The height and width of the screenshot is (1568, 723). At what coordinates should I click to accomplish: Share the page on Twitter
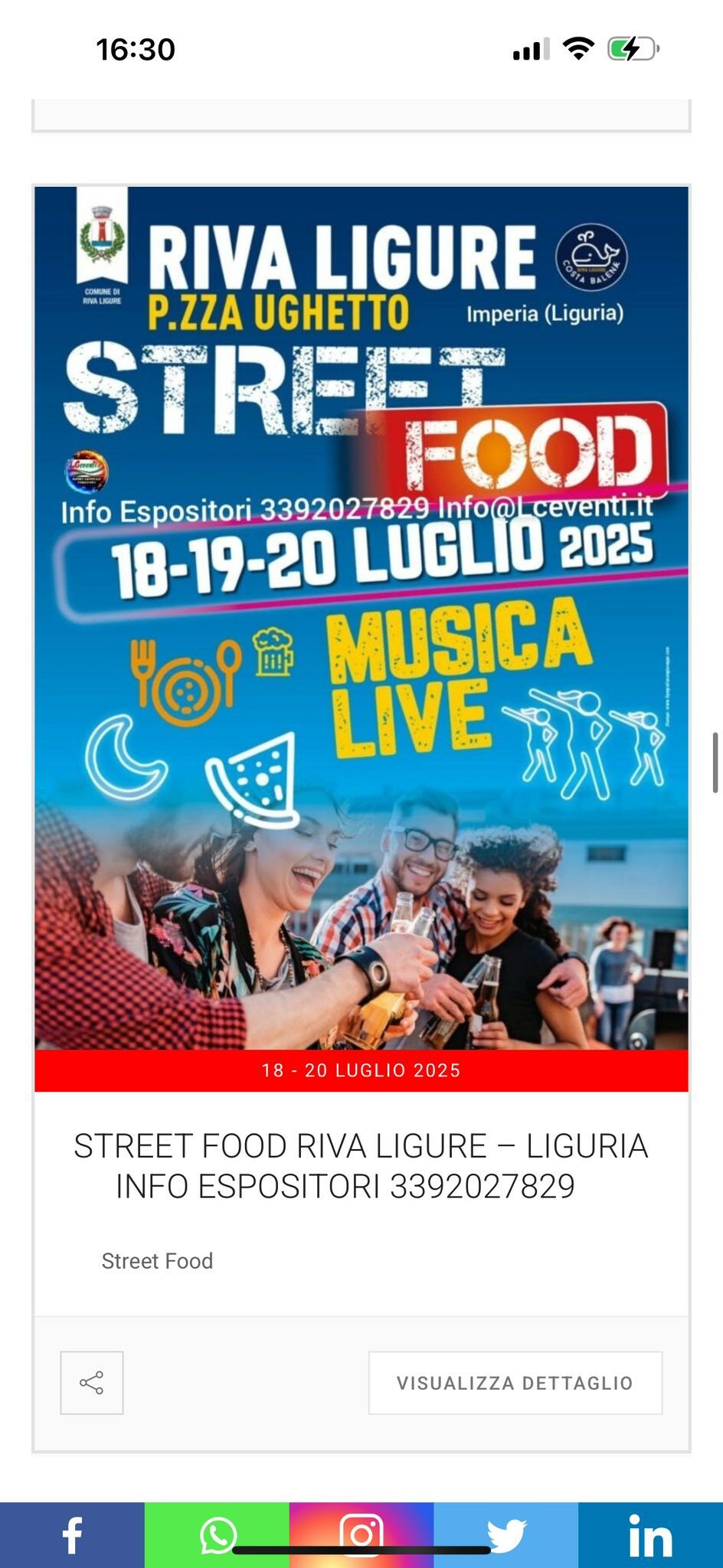click(x=506, y=1535)
